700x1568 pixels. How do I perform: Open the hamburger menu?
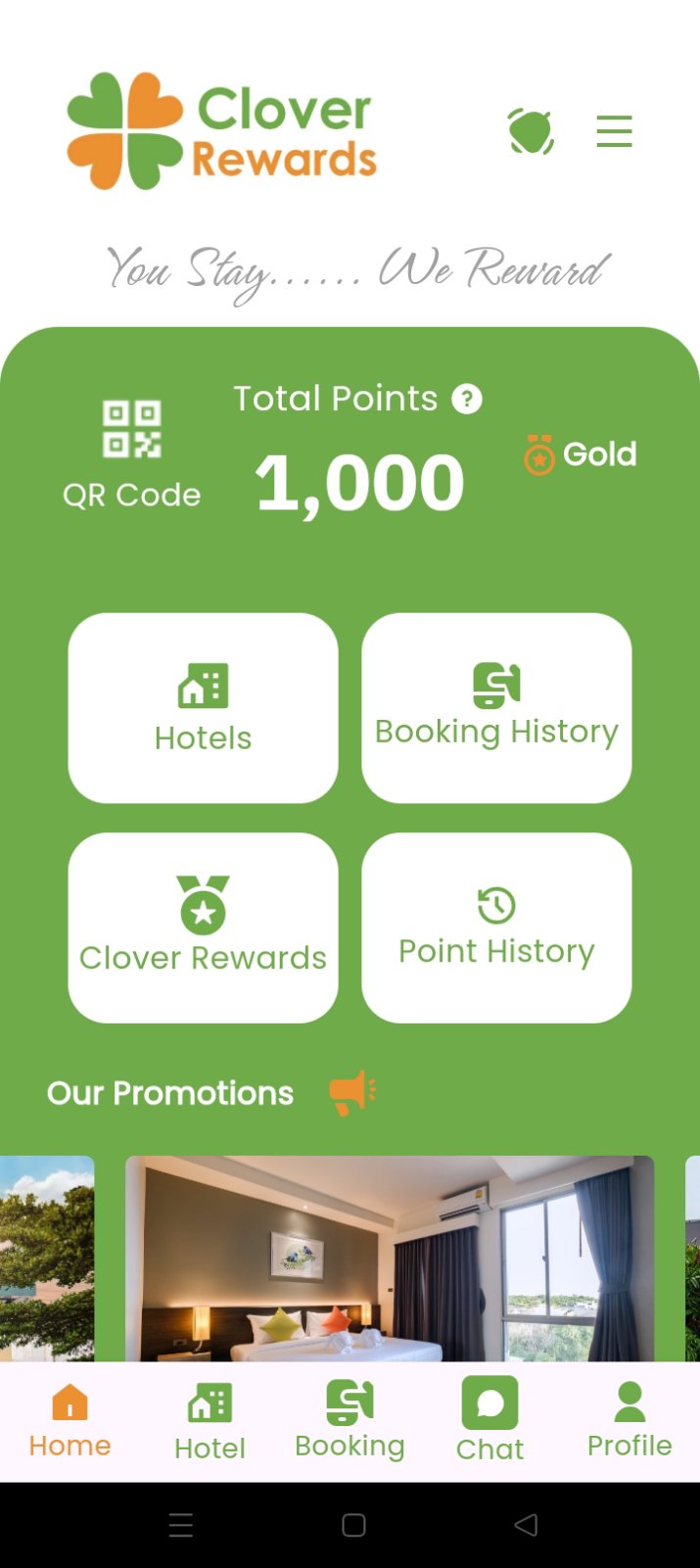click(x=614, y=131)
